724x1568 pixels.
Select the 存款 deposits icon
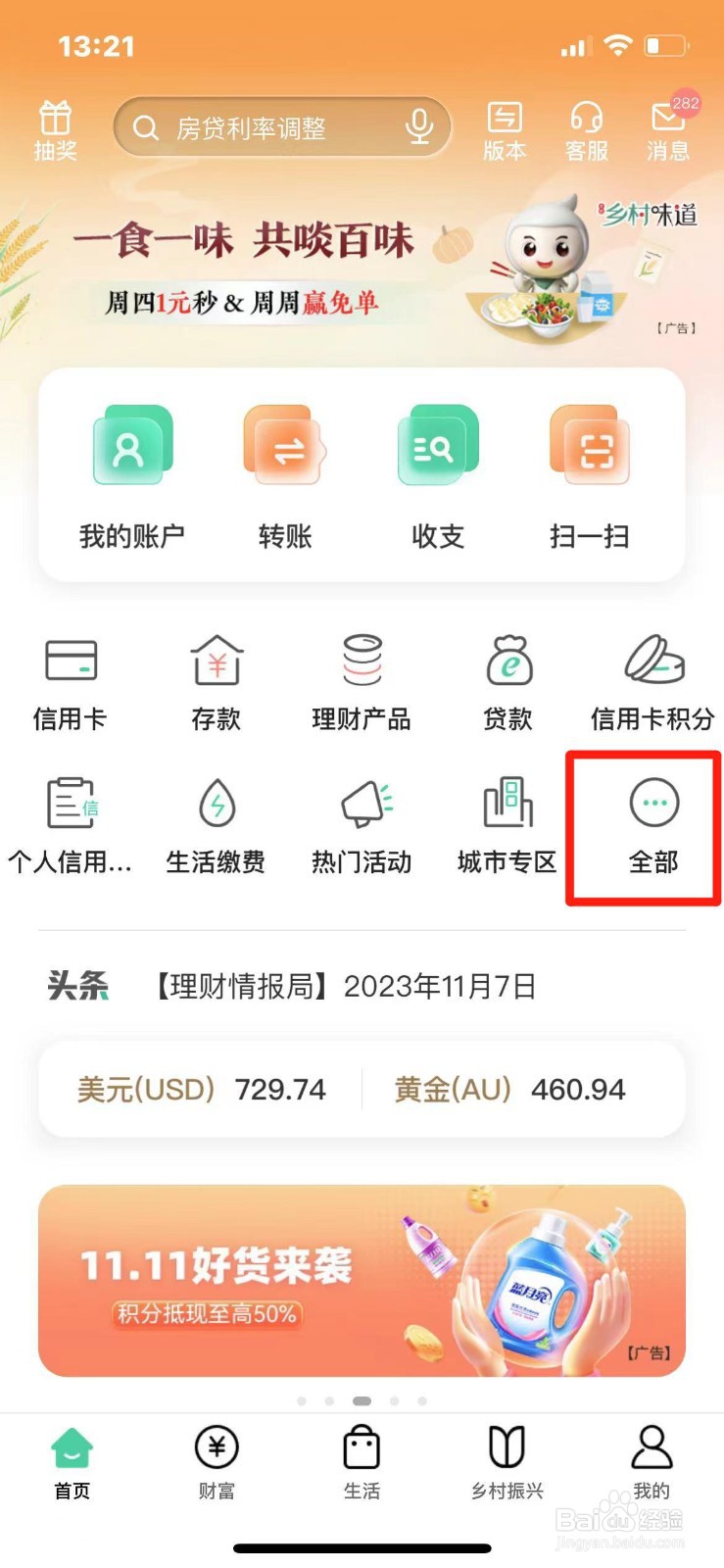[216, 681]
